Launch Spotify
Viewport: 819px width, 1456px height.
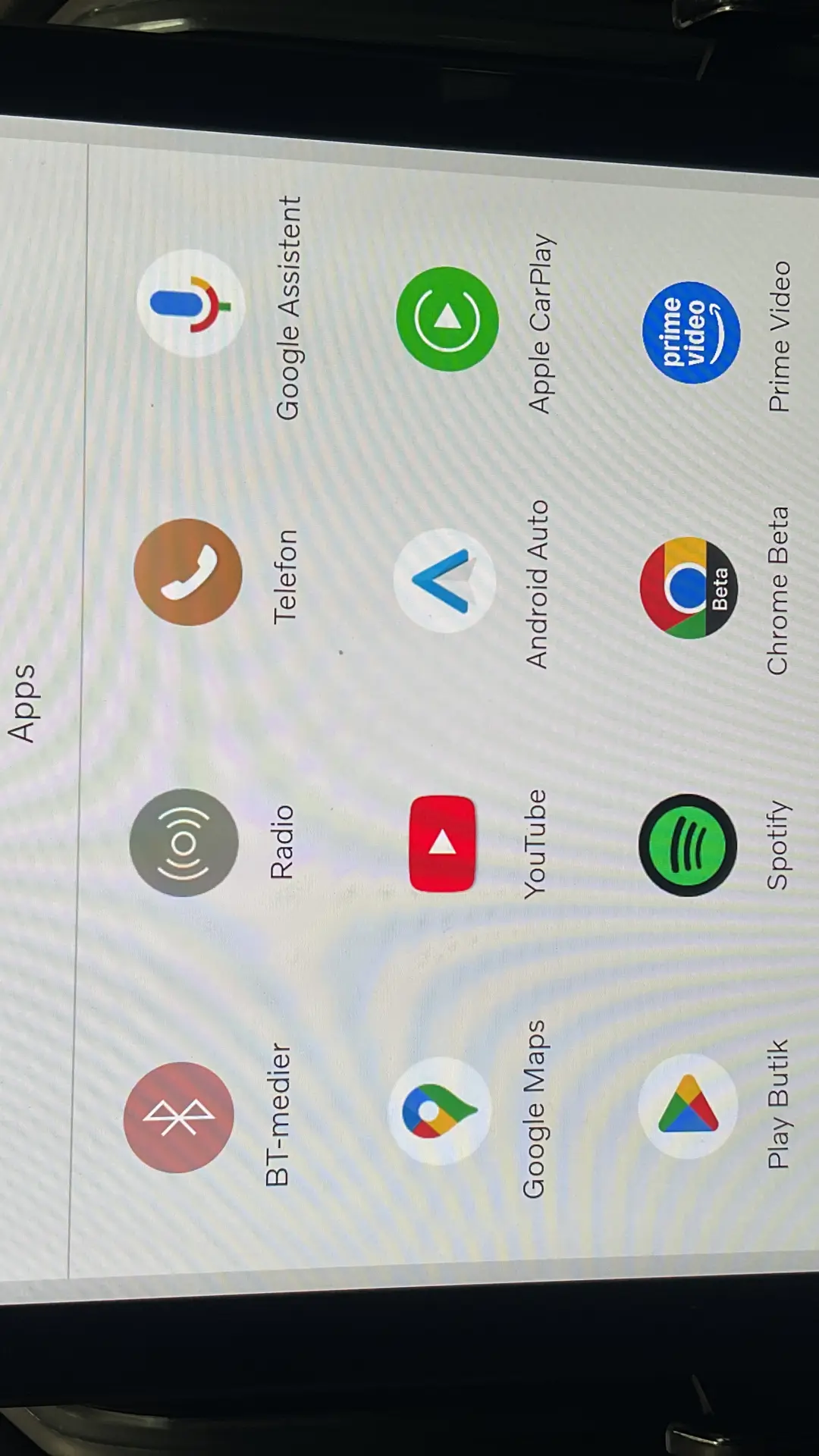688,845
